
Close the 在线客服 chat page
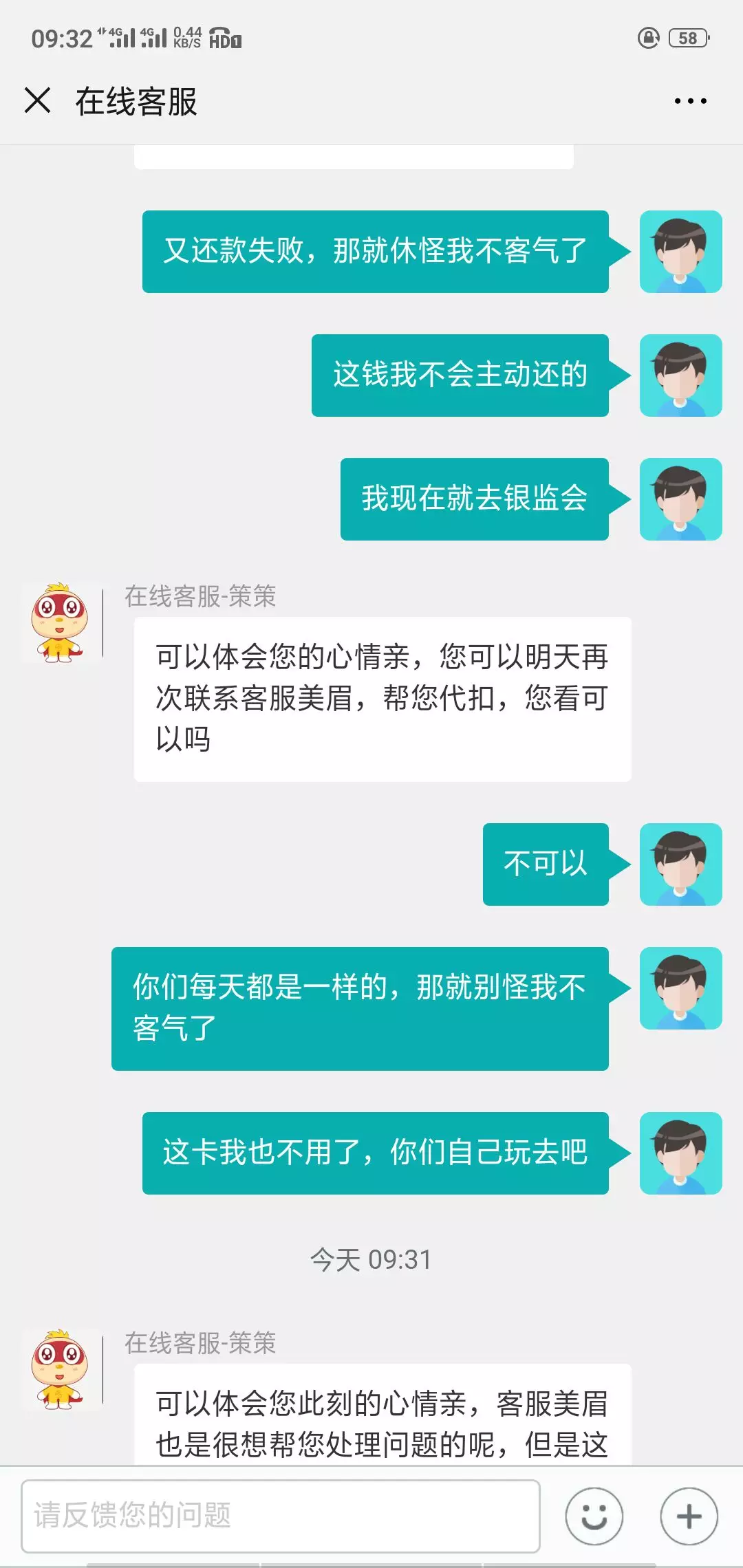[x=37, y=100]
